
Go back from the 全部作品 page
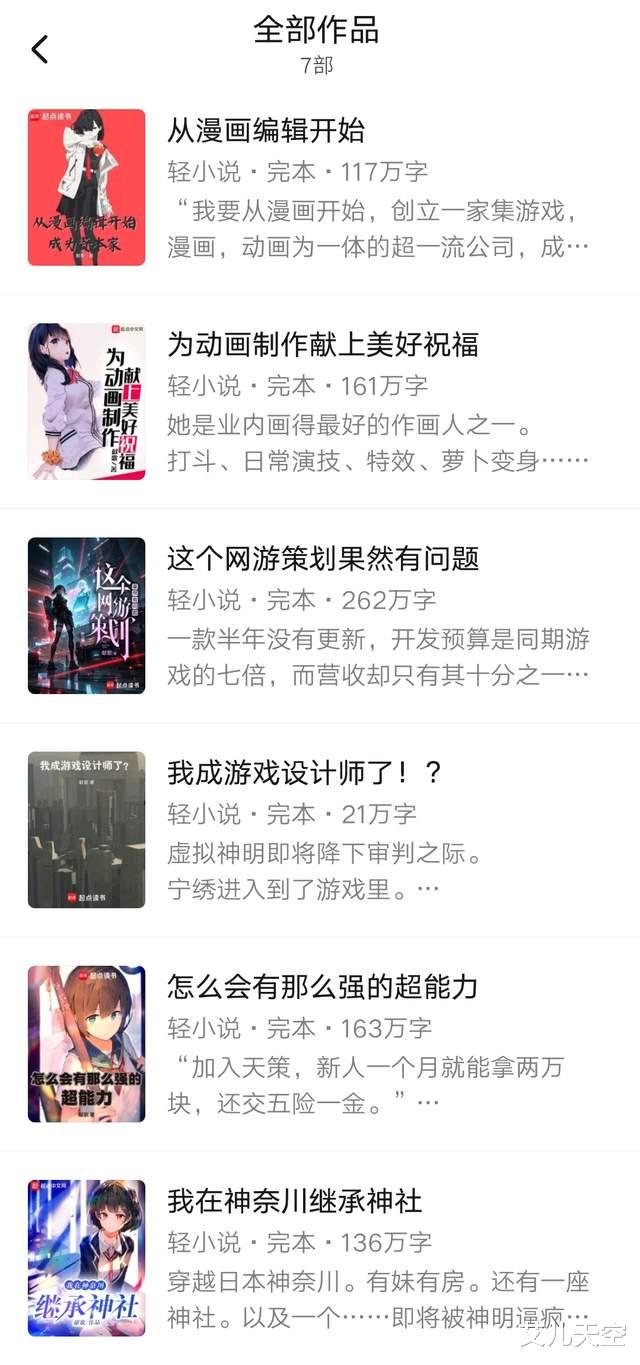[40, 49]
